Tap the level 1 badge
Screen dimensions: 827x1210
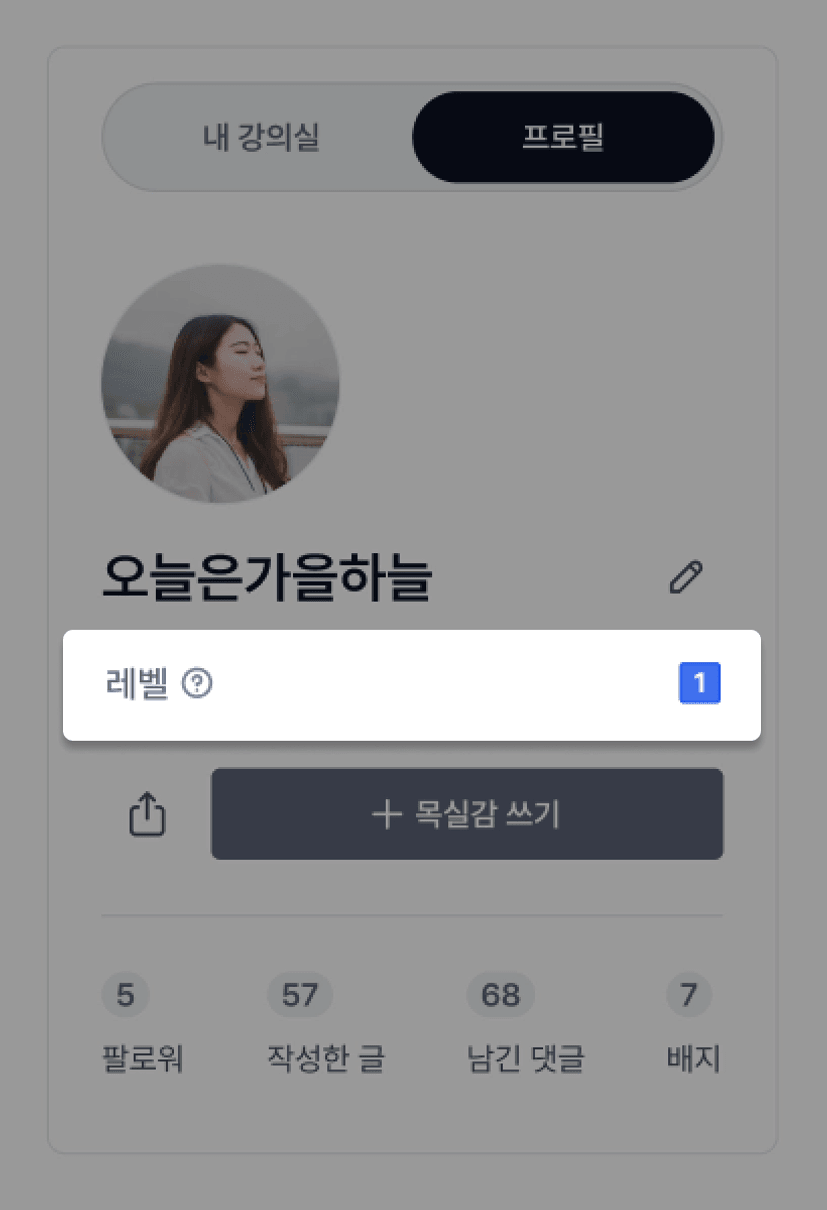tap(699, 684)
